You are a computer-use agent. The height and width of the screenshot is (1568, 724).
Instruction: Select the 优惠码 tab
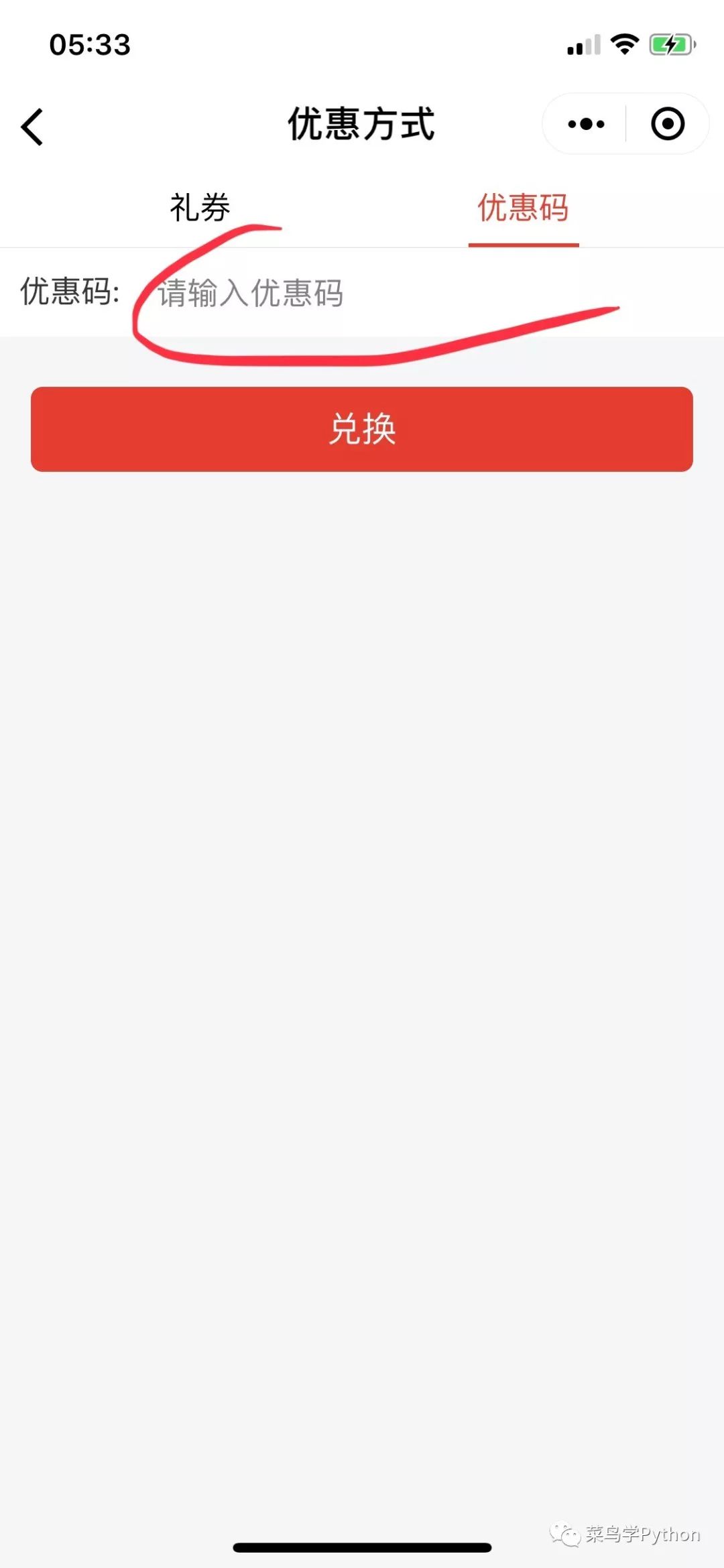click(x=524, y=207)
